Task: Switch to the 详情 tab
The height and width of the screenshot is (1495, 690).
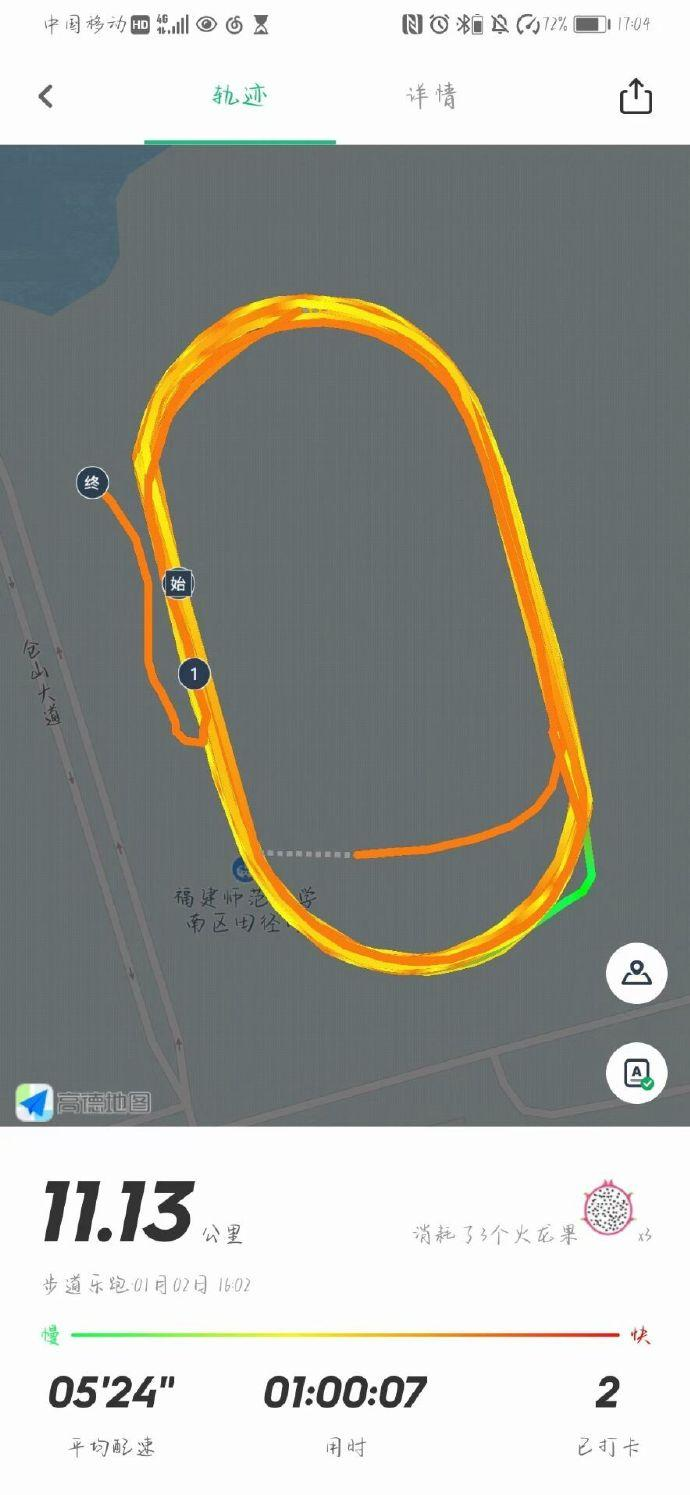Action: (x=431, y=96)
